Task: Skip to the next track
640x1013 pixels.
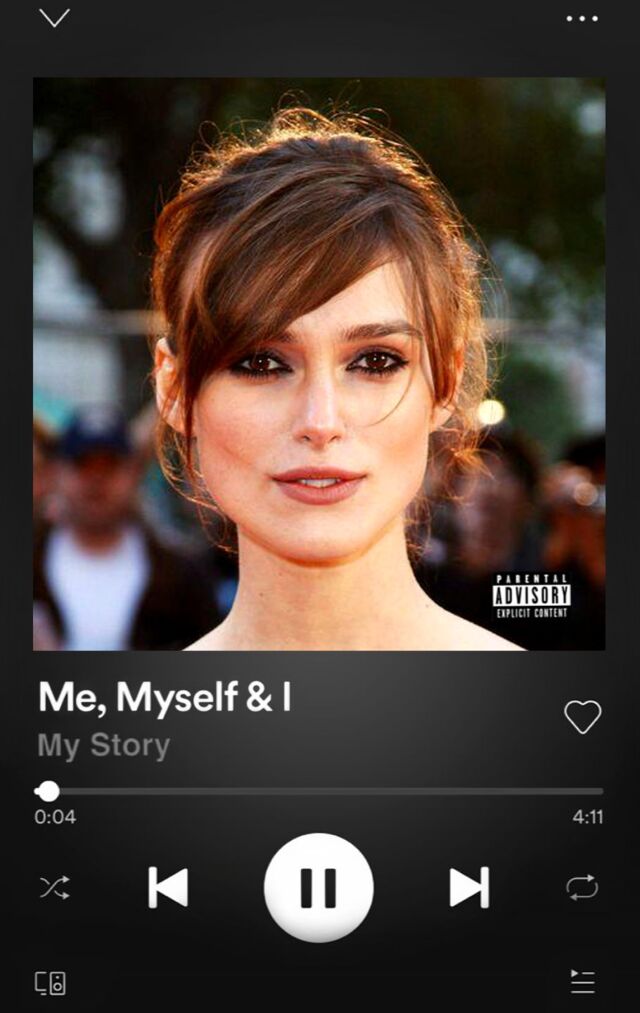Action: tap(468, 887)
